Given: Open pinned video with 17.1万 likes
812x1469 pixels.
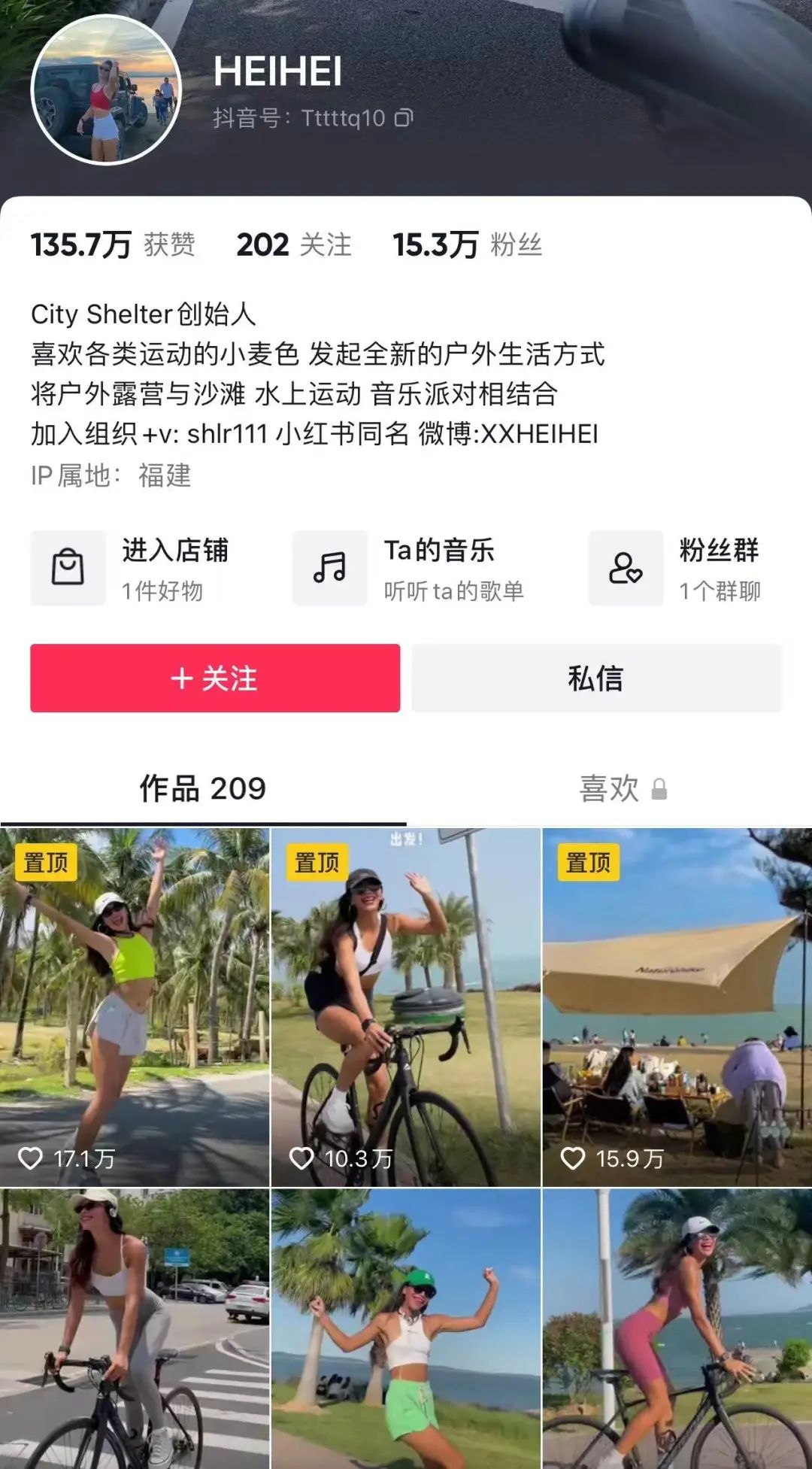Looking at the screenshot, I should (x=135, y=1008).
